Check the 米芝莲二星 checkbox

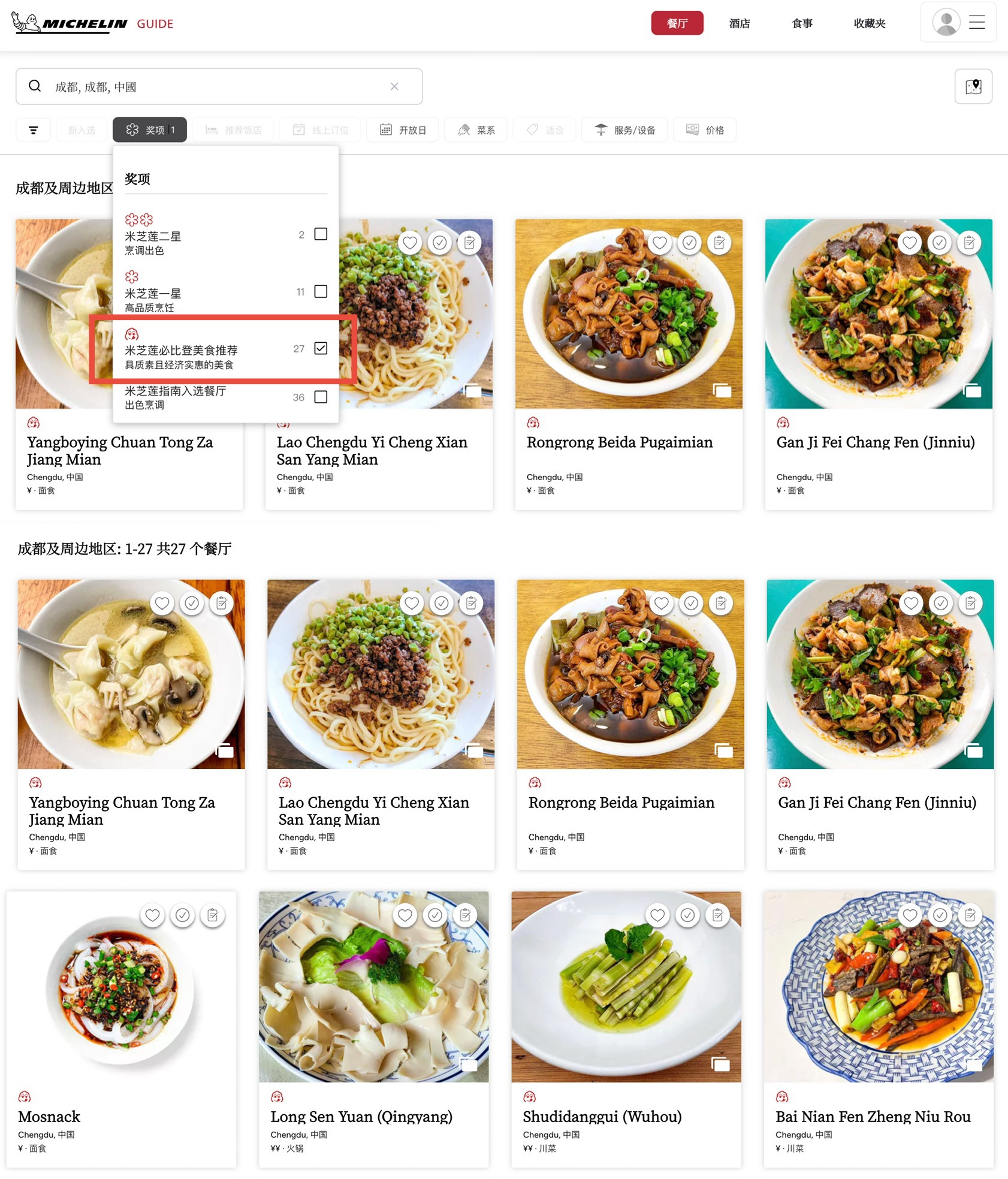point(321,234)
